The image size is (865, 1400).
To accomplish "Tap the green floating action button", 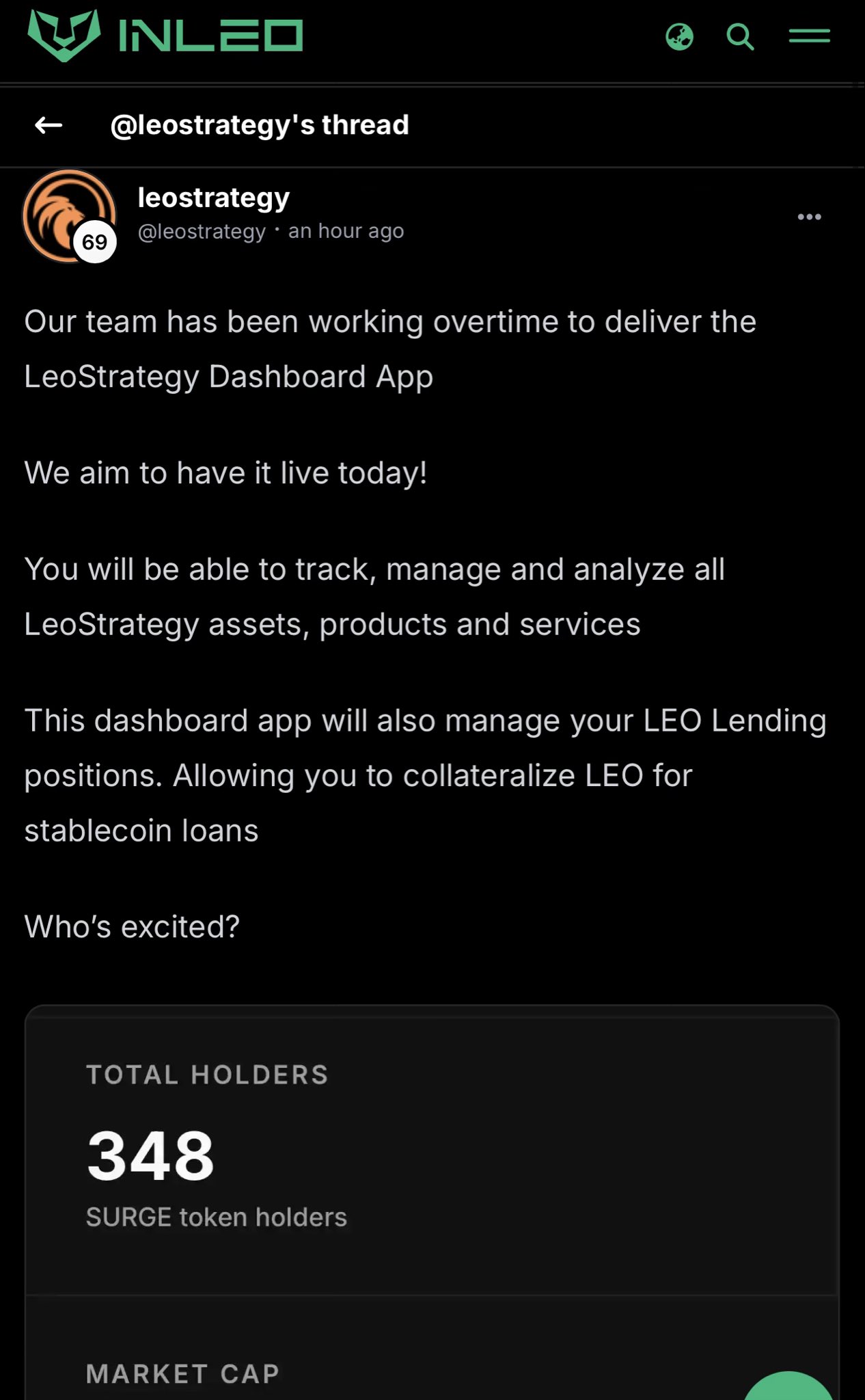I will [x=788, y=1388].
